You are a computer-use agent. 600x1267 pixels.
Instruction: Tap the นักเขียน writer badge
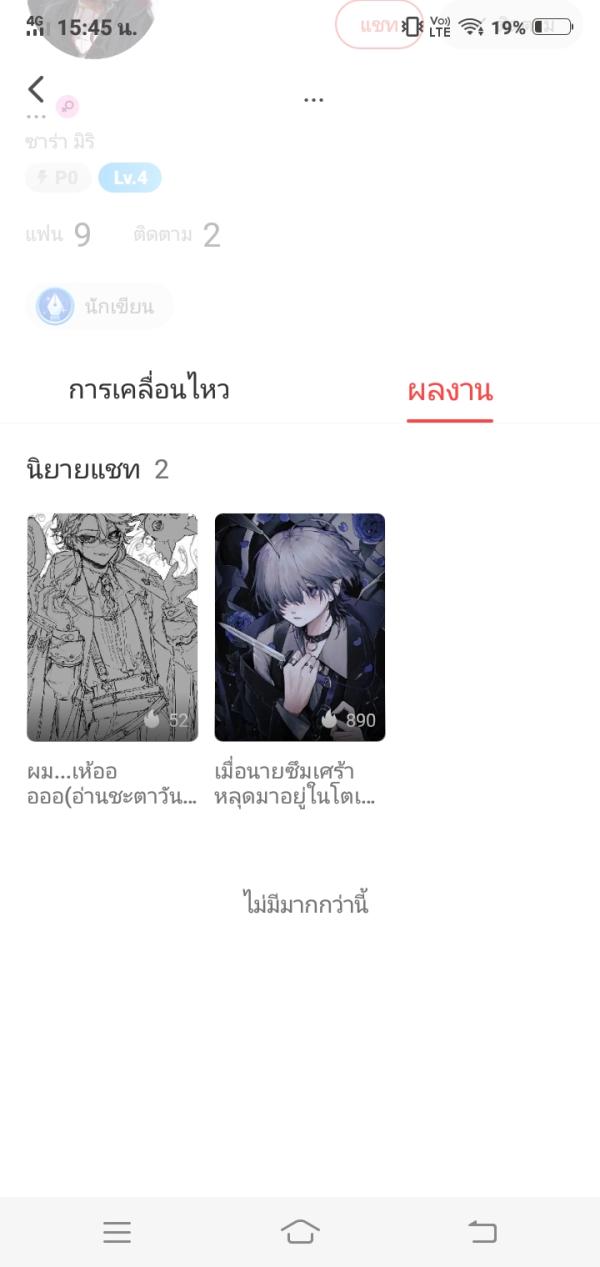(x=99, y=306)
